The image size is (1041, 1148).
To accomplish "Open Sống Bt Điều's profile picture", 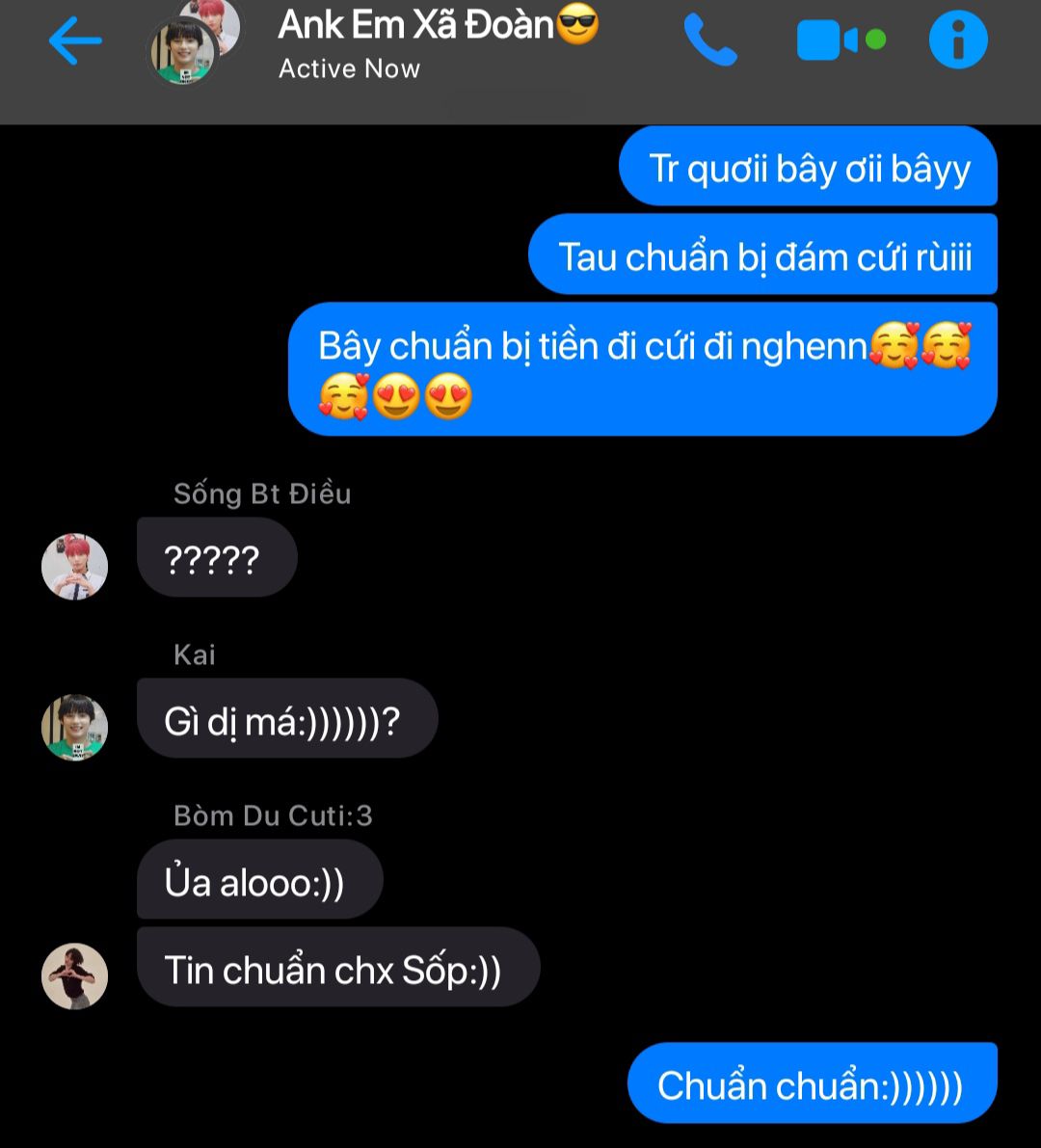I will pos(74,567).
